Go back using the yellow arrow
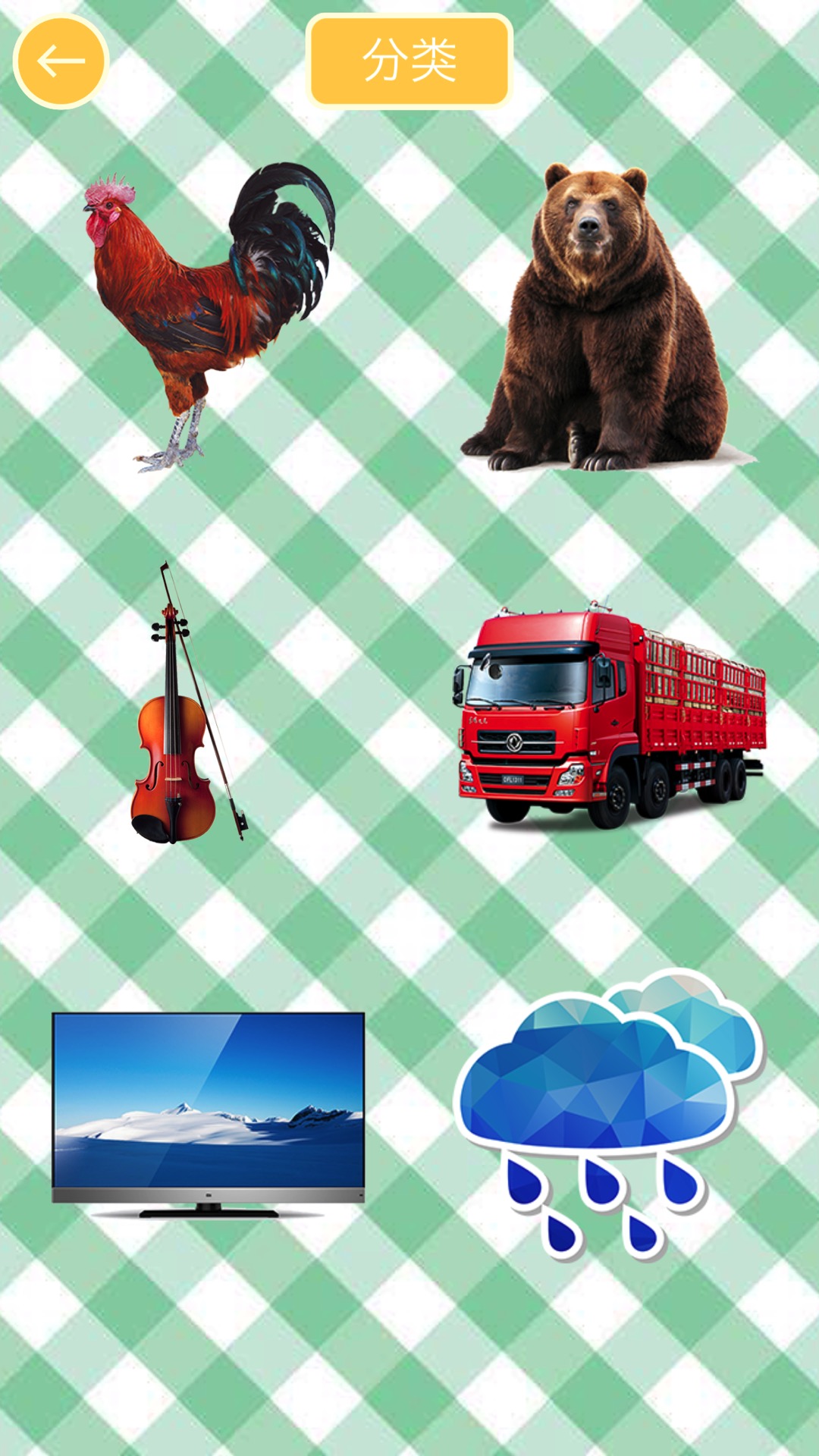819x1456 pixels. click(61, 61)
